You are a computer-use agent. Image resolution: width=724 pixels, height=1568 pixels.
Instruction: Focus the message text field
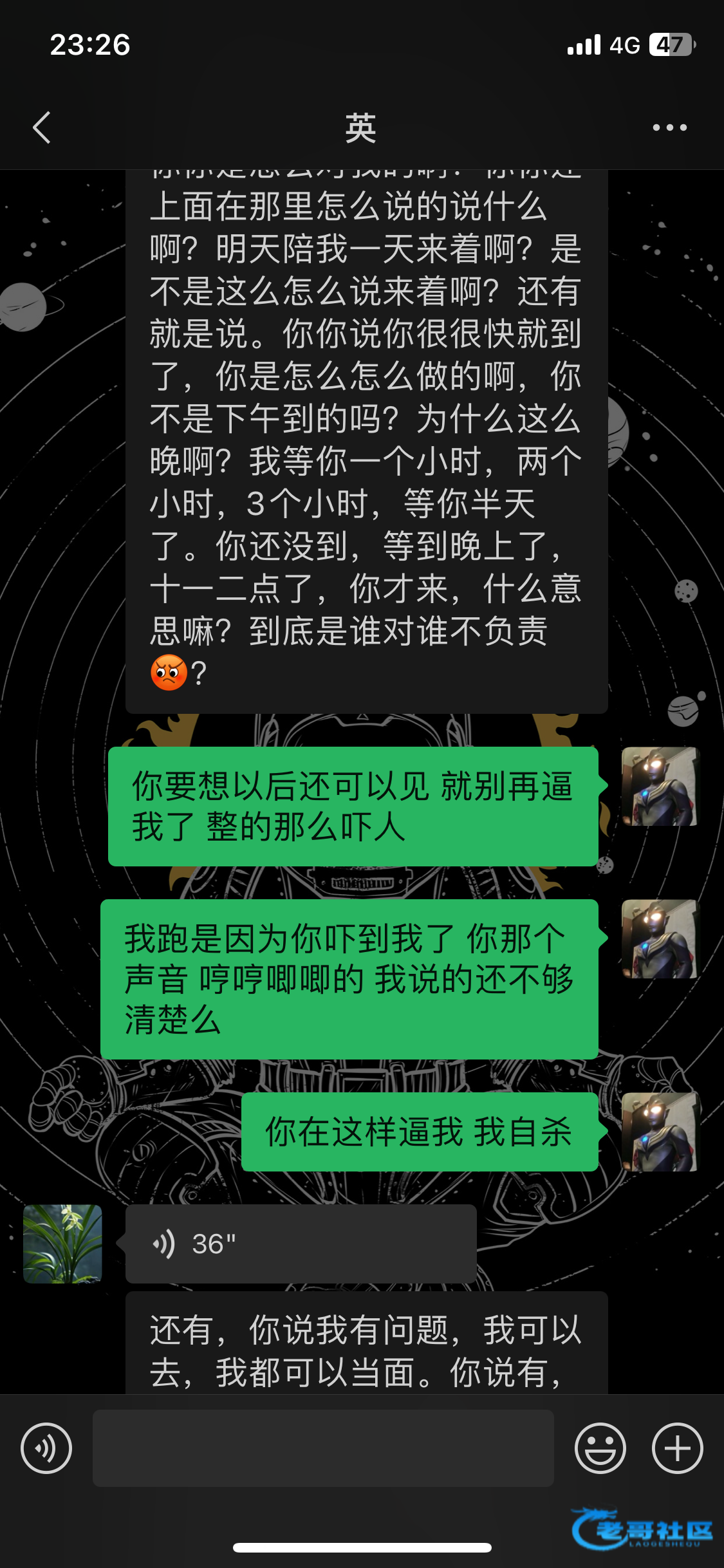point(323,1448)
